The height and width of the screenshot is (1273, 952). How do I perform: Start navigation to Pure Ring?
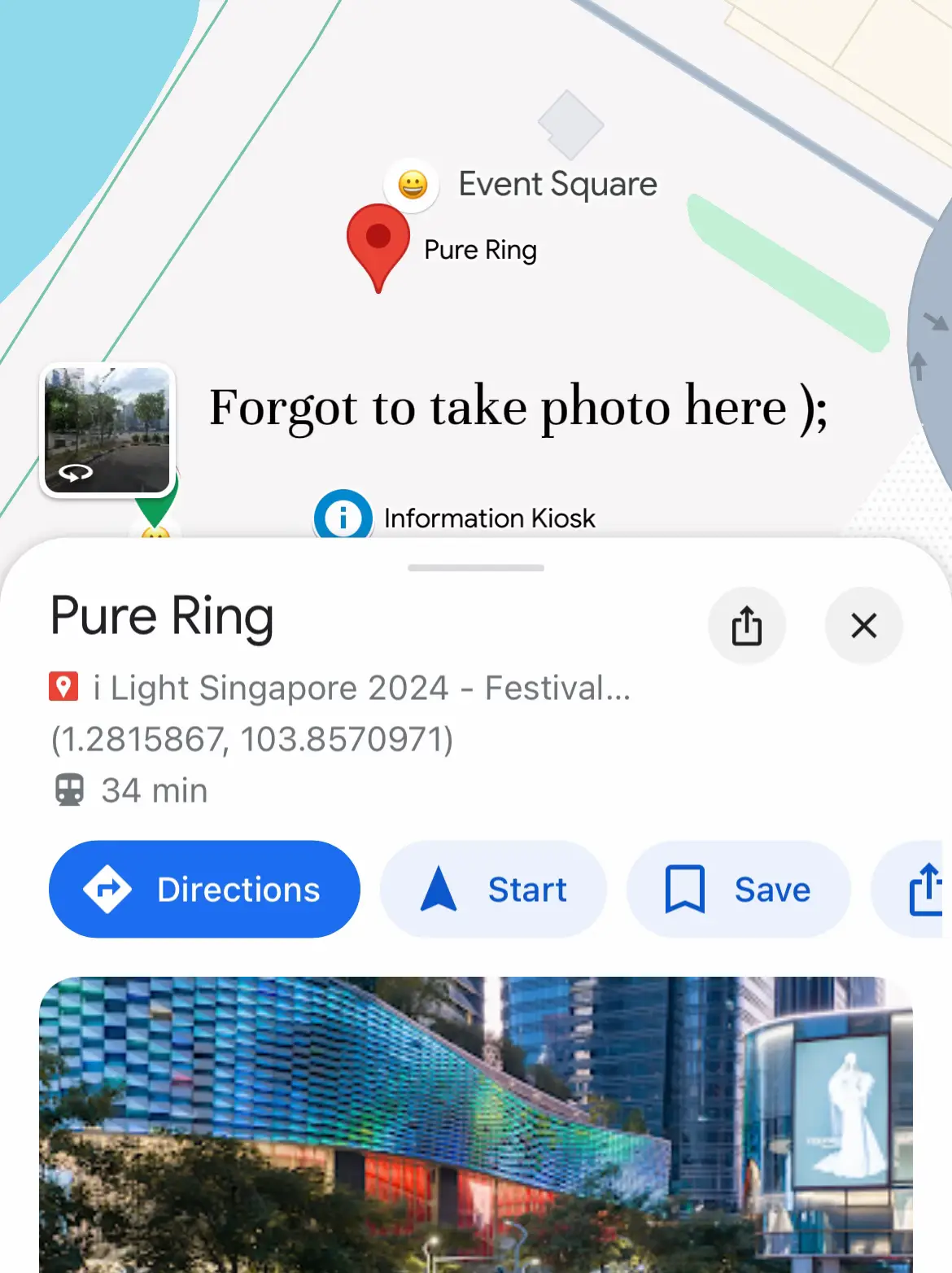point(493,889)
